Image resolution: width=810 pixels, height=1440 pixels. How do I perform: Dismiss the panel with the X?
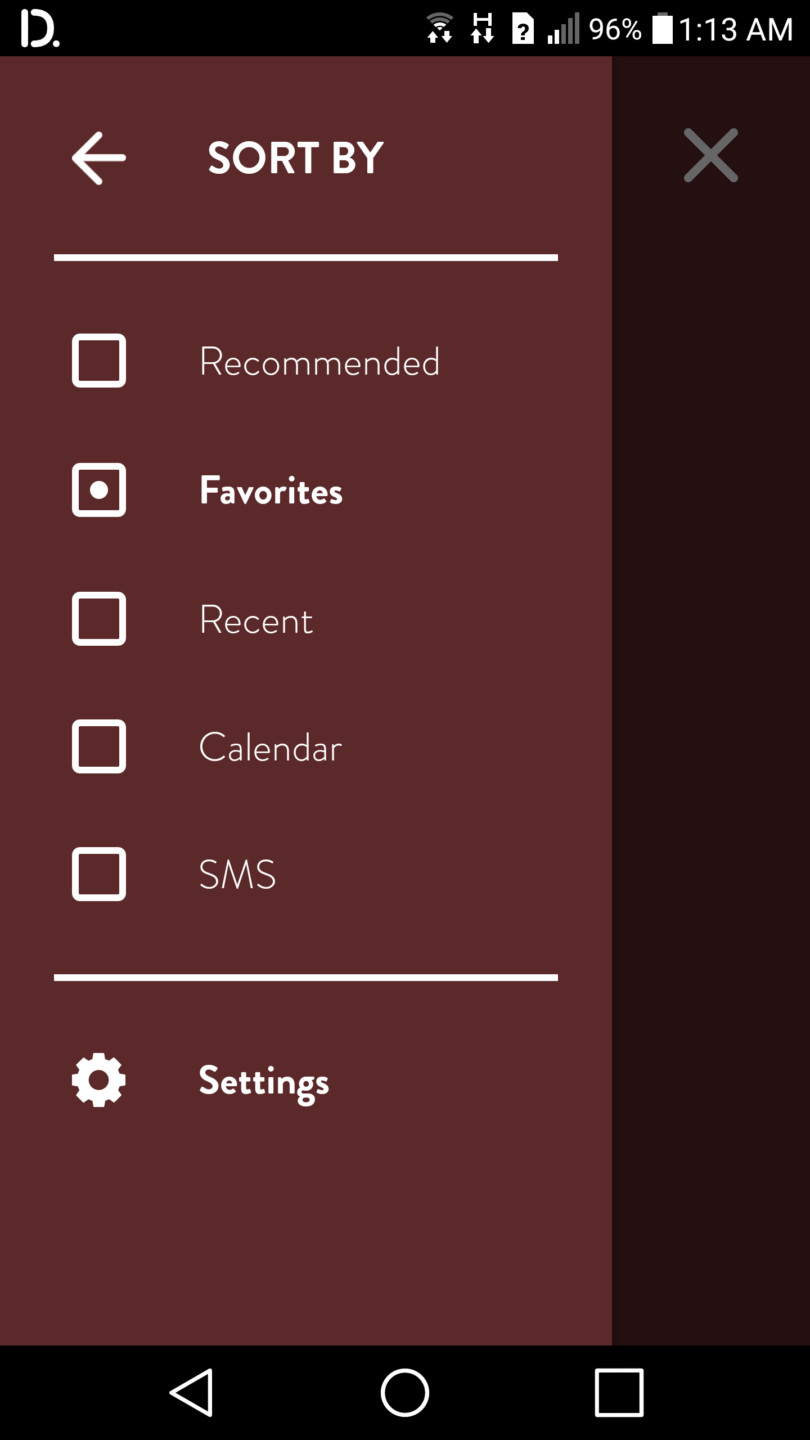[x=710, y=156]
